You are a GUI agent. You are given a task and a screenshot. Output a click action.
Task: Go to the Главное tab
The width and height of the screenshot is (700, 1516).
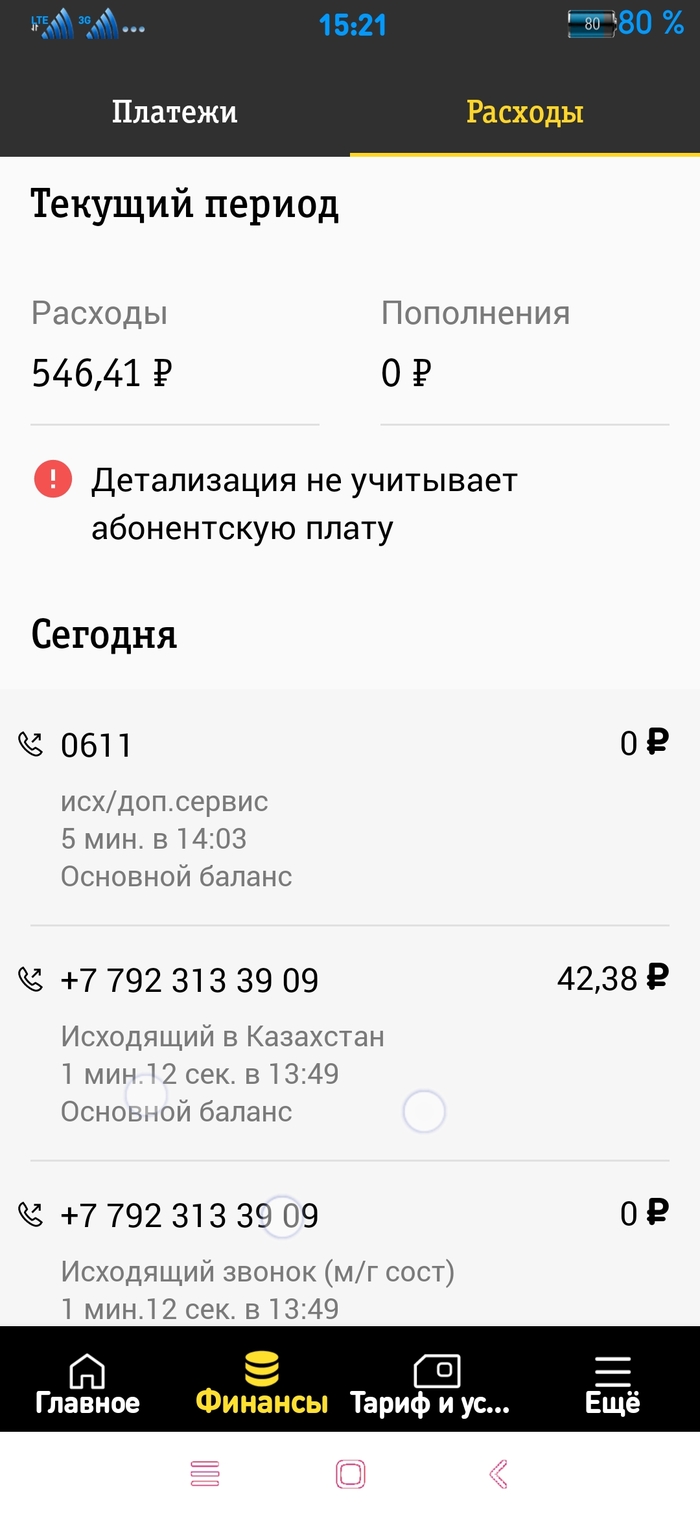click(x=87, y=1383)
